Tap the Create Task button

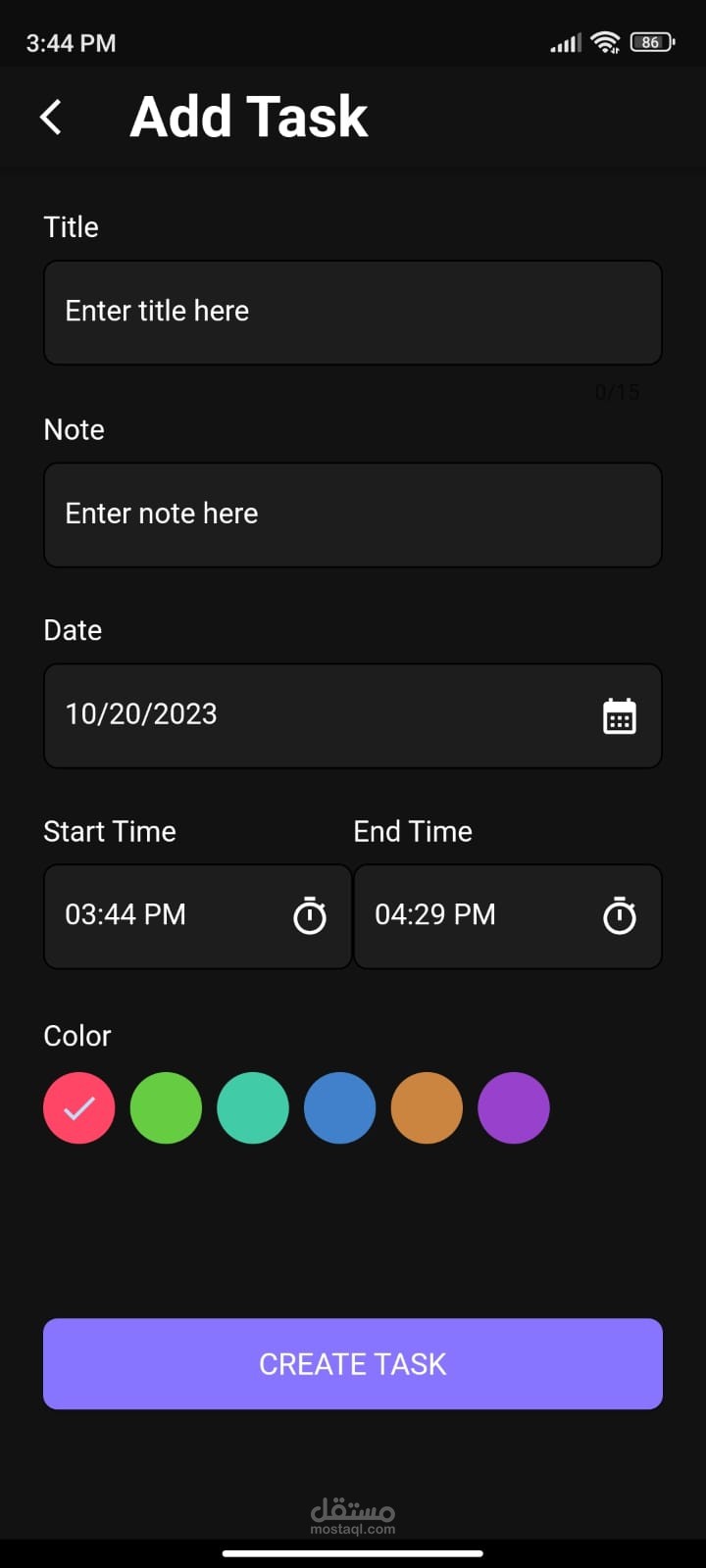(x=353, y=1364)
